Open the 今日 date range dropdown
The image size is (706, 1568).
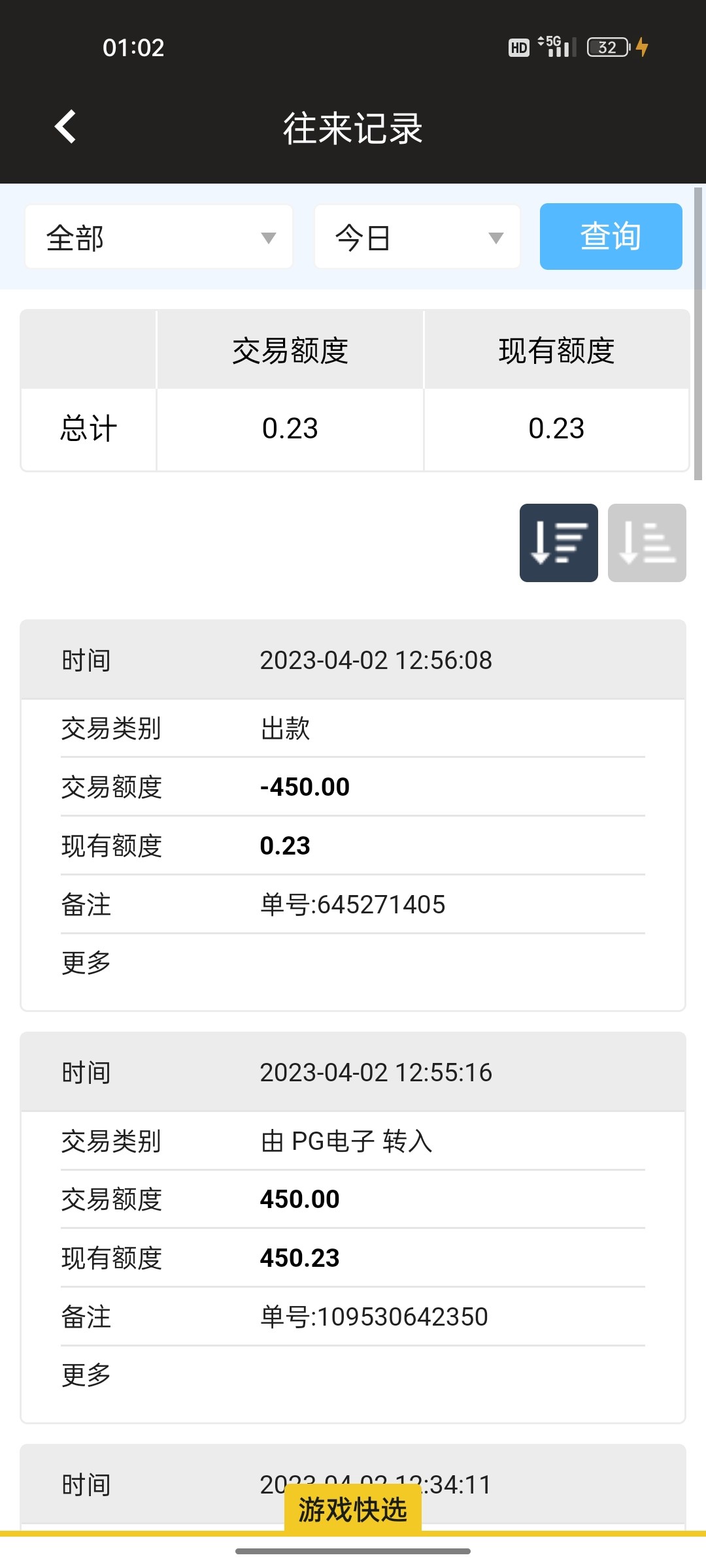[417, 237]
